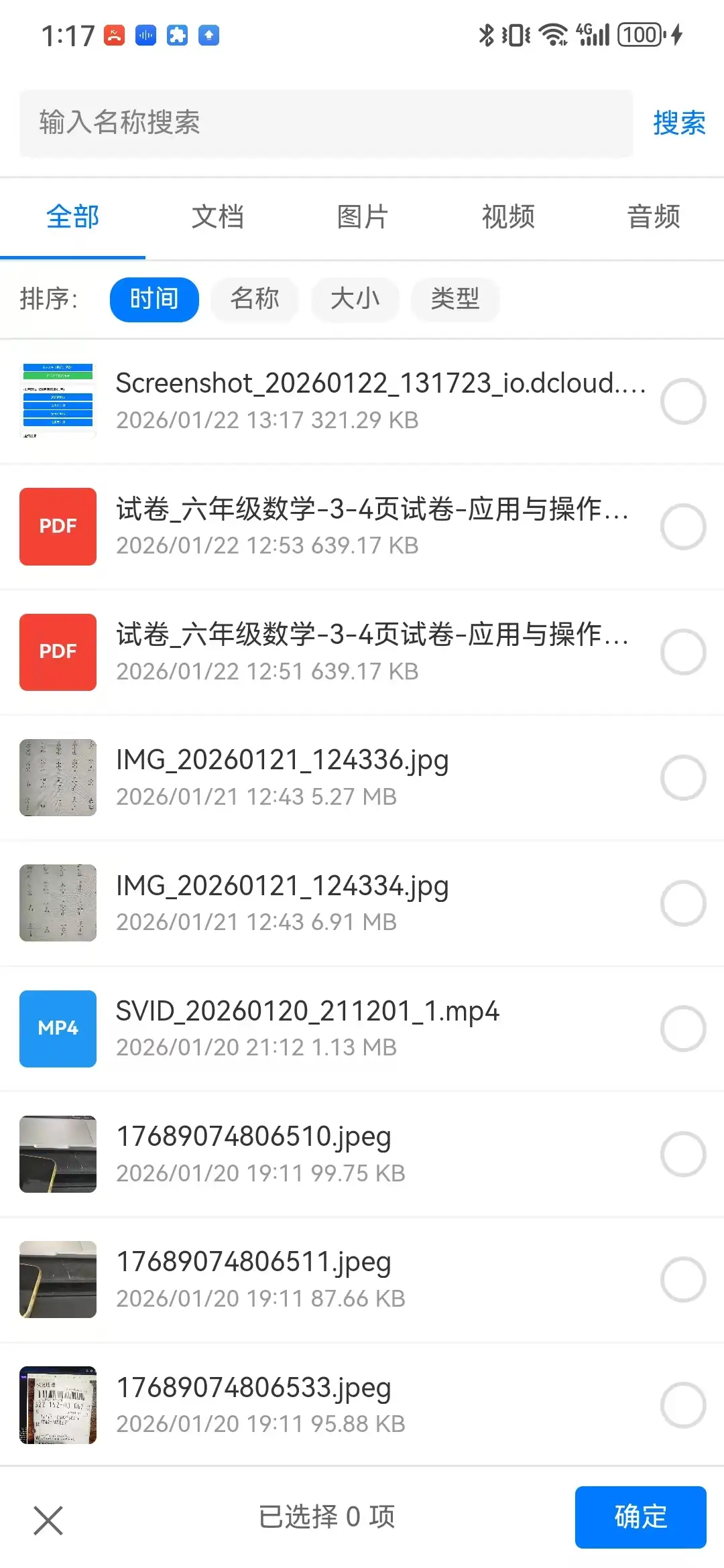Open the IMG_20260121_124334.jpg row
The height and width of the screenshot is (1568, 724).
pos(335,903)
